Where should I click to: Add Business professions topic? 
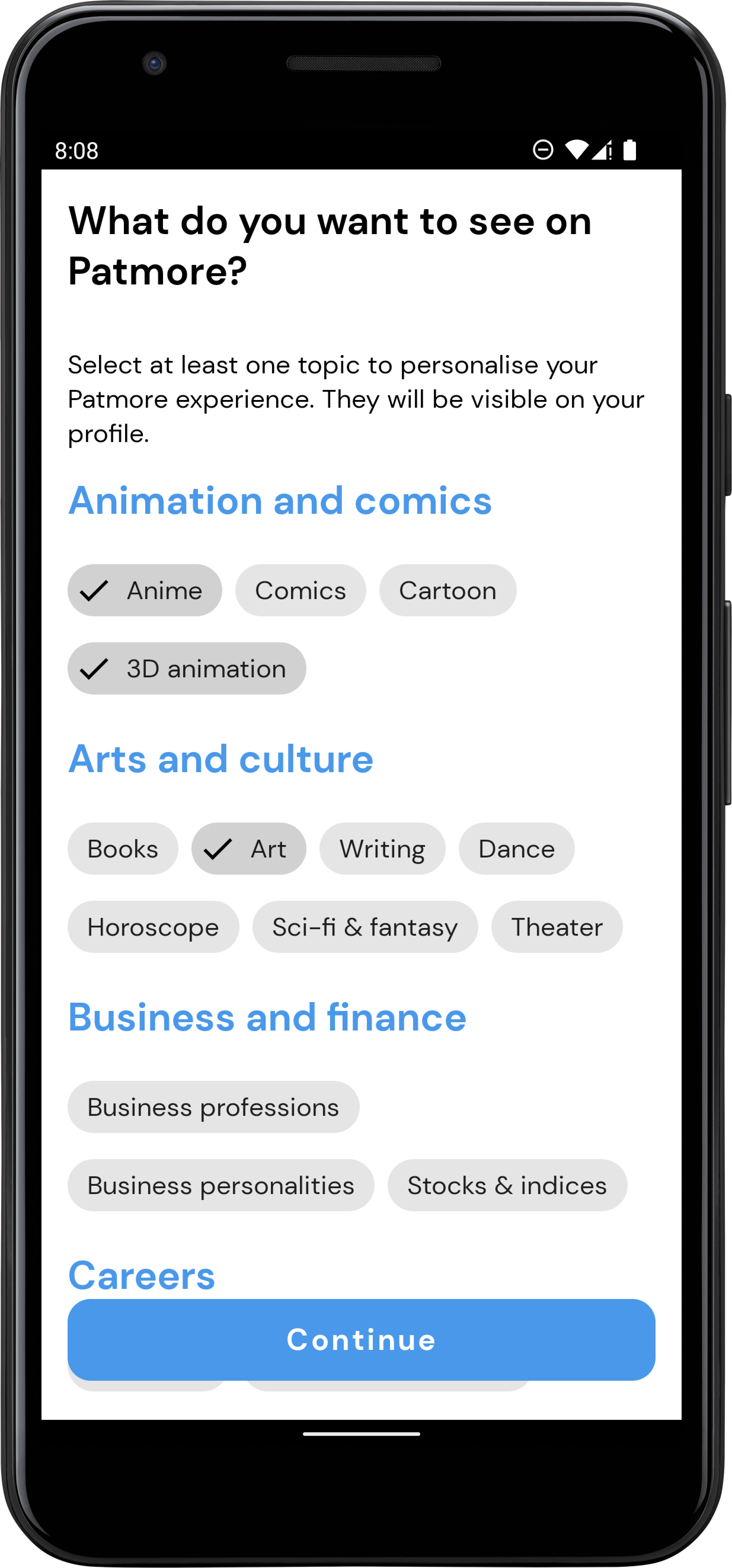click(213, 1107)
